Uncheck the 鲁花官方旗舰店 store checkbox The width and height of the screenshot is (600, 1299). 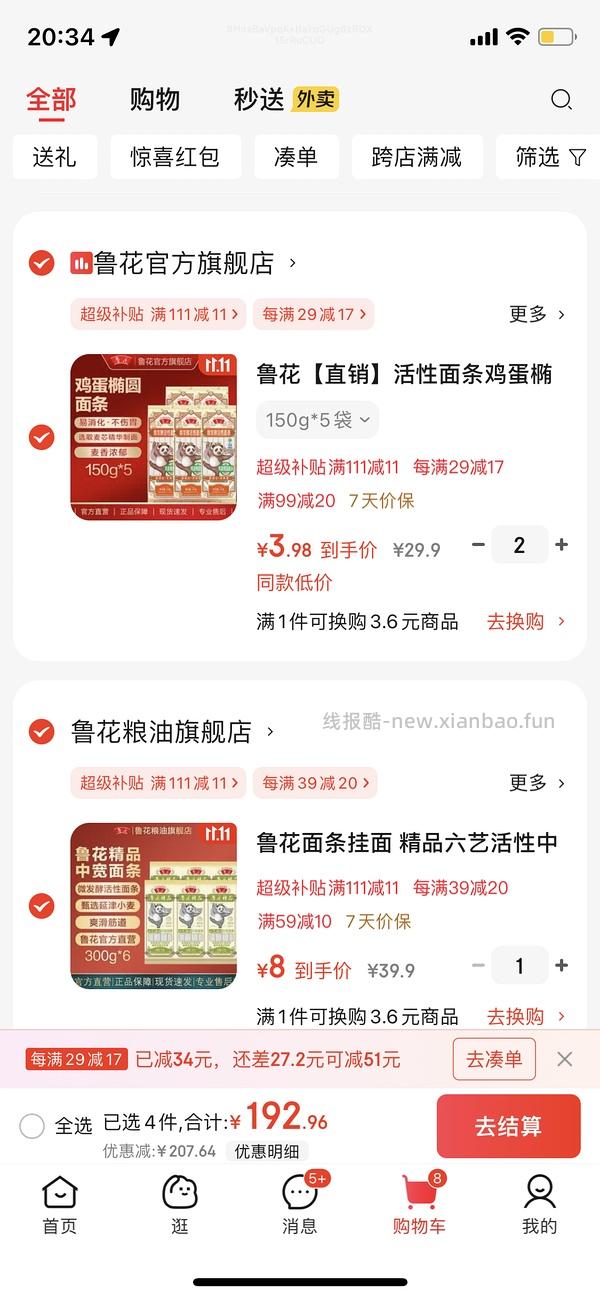pyautogui.click(x=41, y=263)
